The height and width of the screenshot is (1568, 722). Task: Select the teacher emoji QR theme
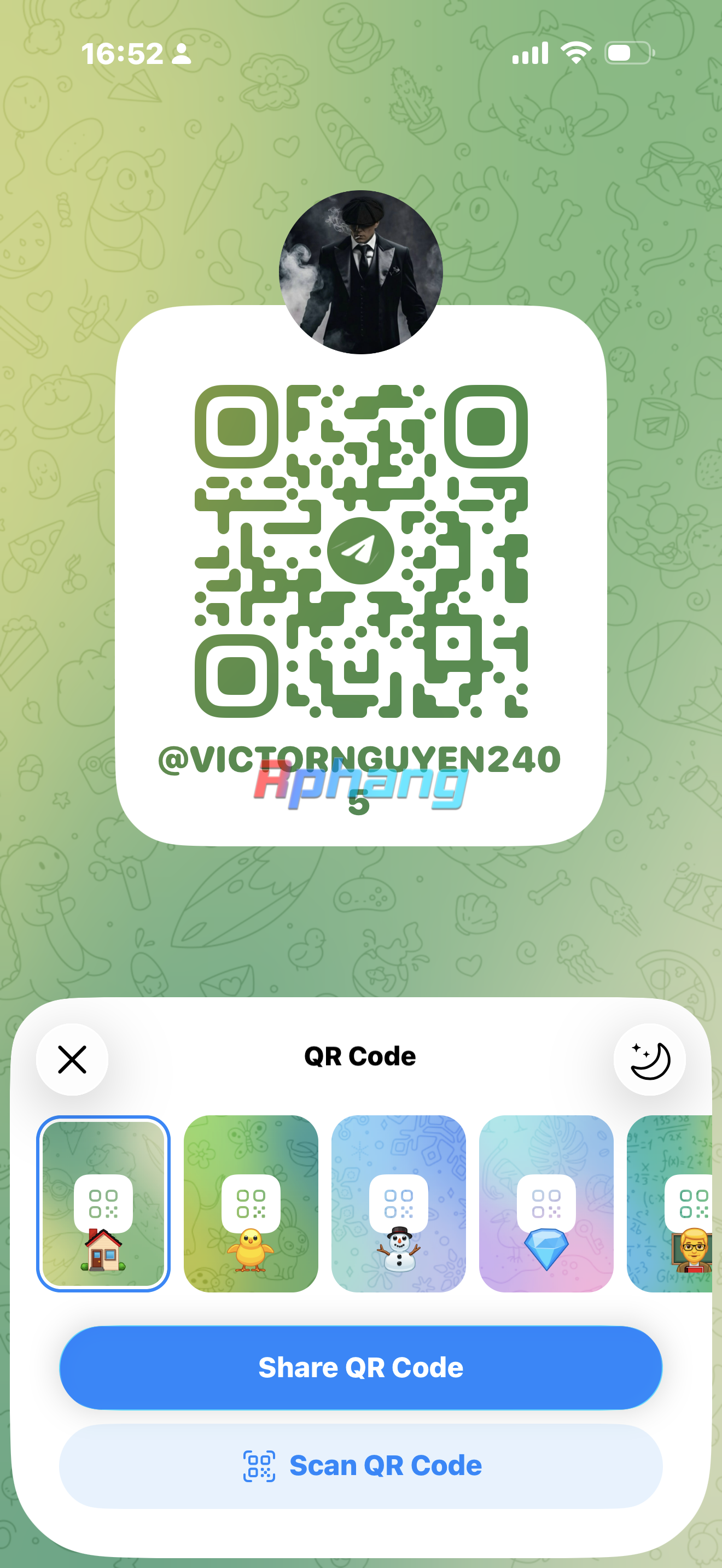coord(669,1203)
